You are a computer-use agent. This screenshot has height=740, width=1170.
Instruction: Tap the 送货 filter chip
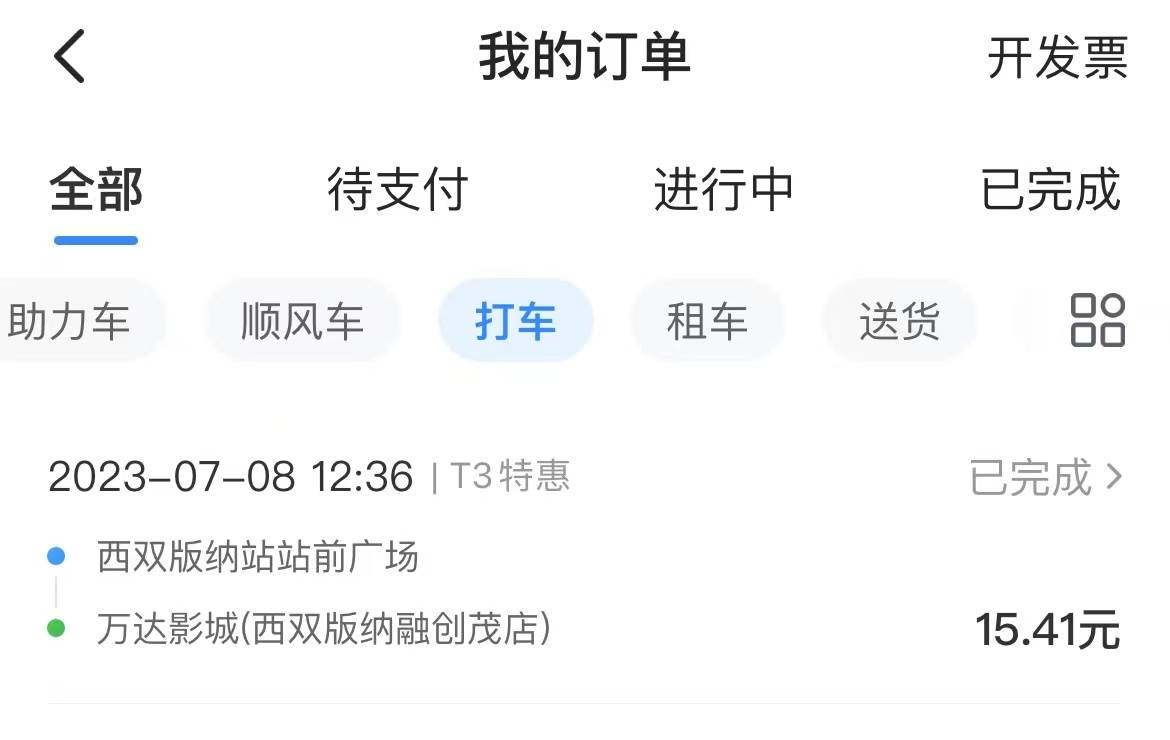899,322
